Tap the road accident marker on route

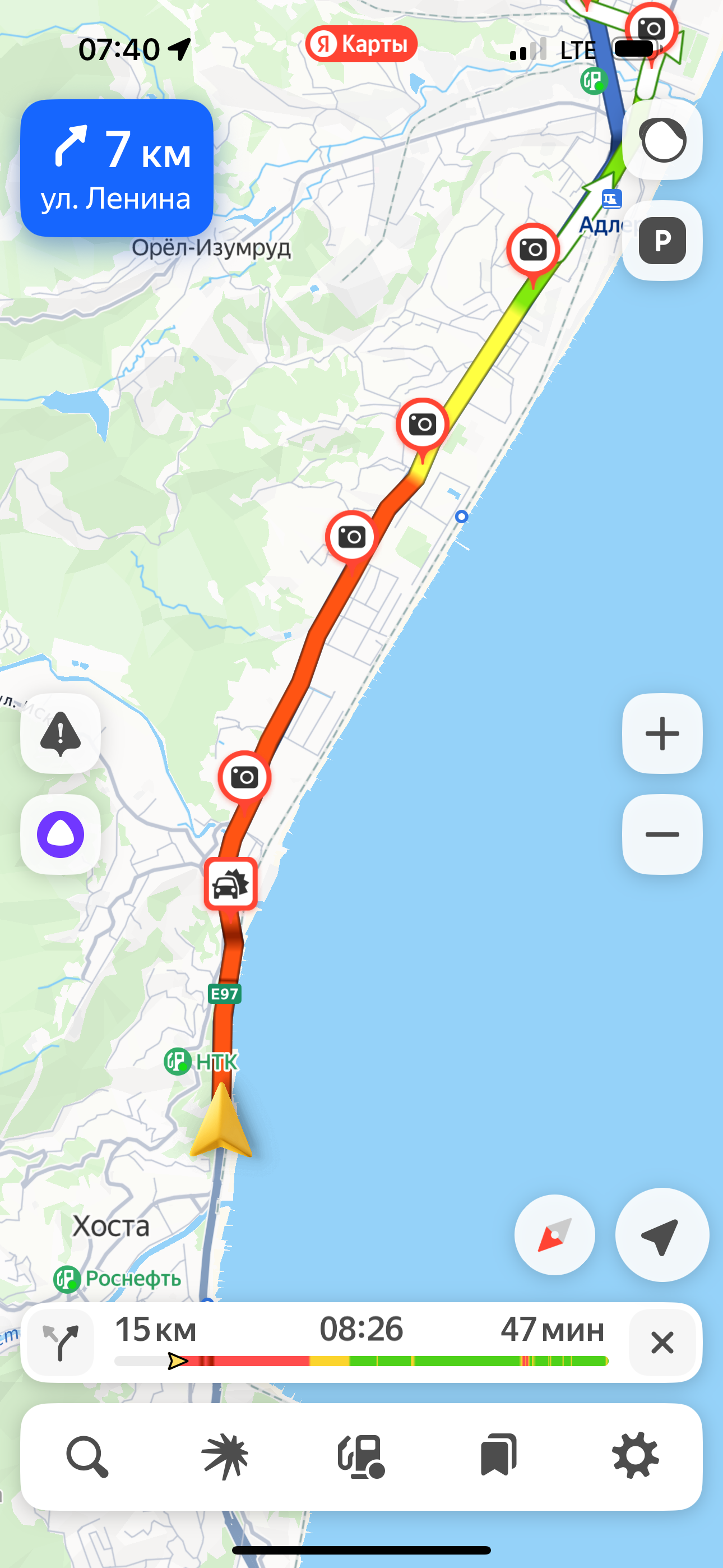(x=231, y=884)
